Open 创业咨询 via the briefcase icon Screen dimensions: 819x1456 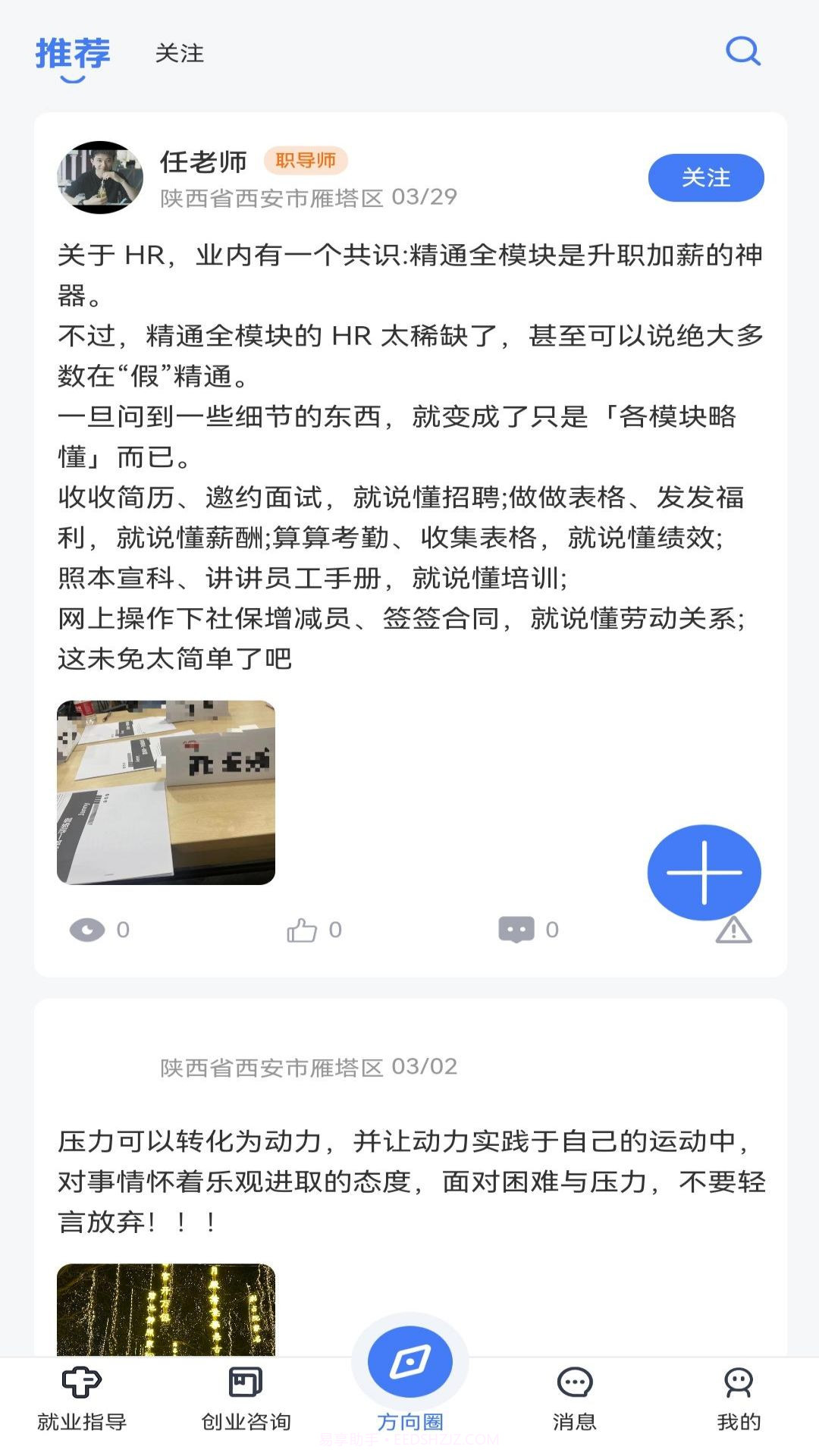(245, 1382)
